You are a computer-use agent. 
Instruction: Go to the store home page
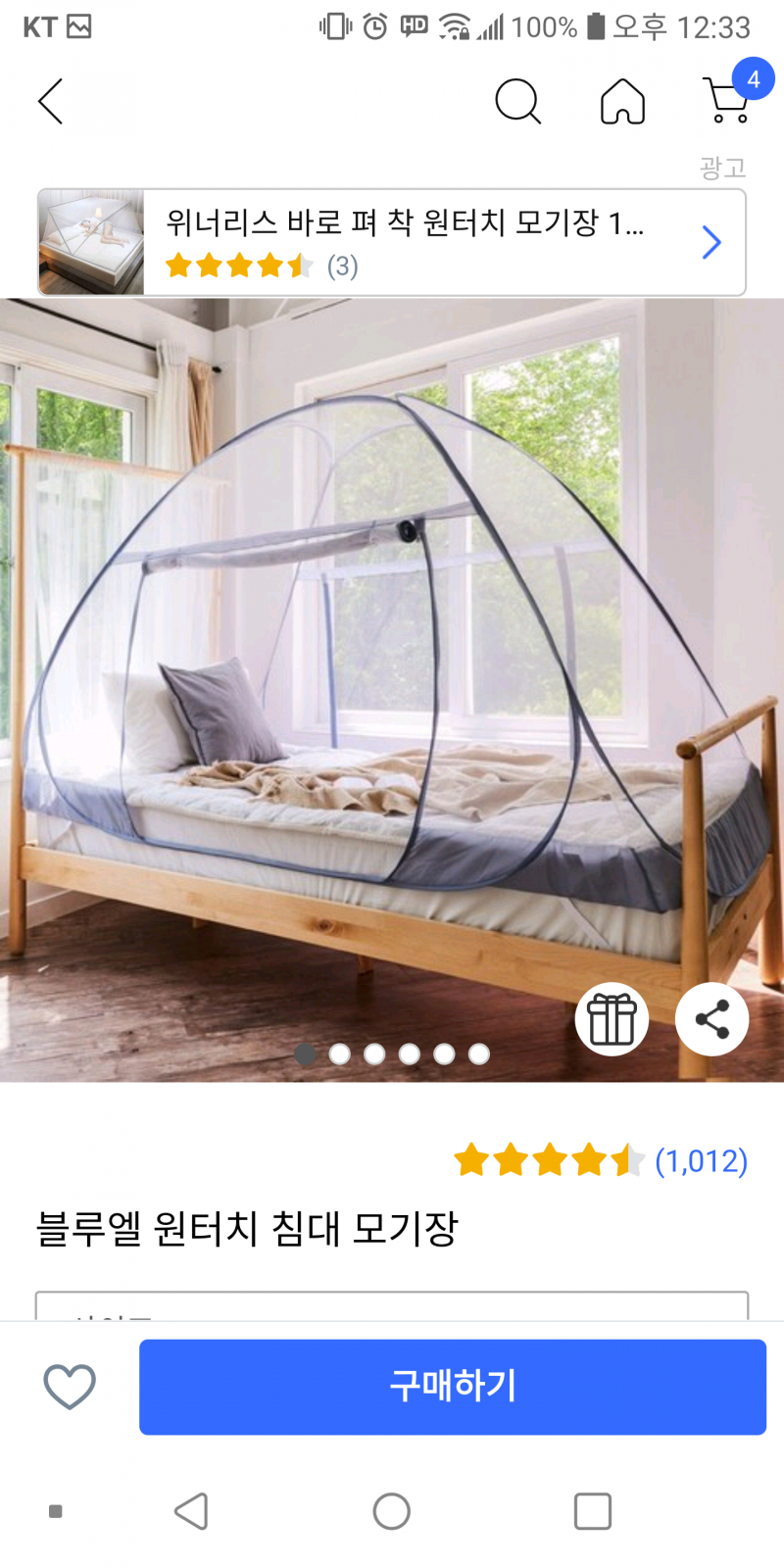(622, 101)
